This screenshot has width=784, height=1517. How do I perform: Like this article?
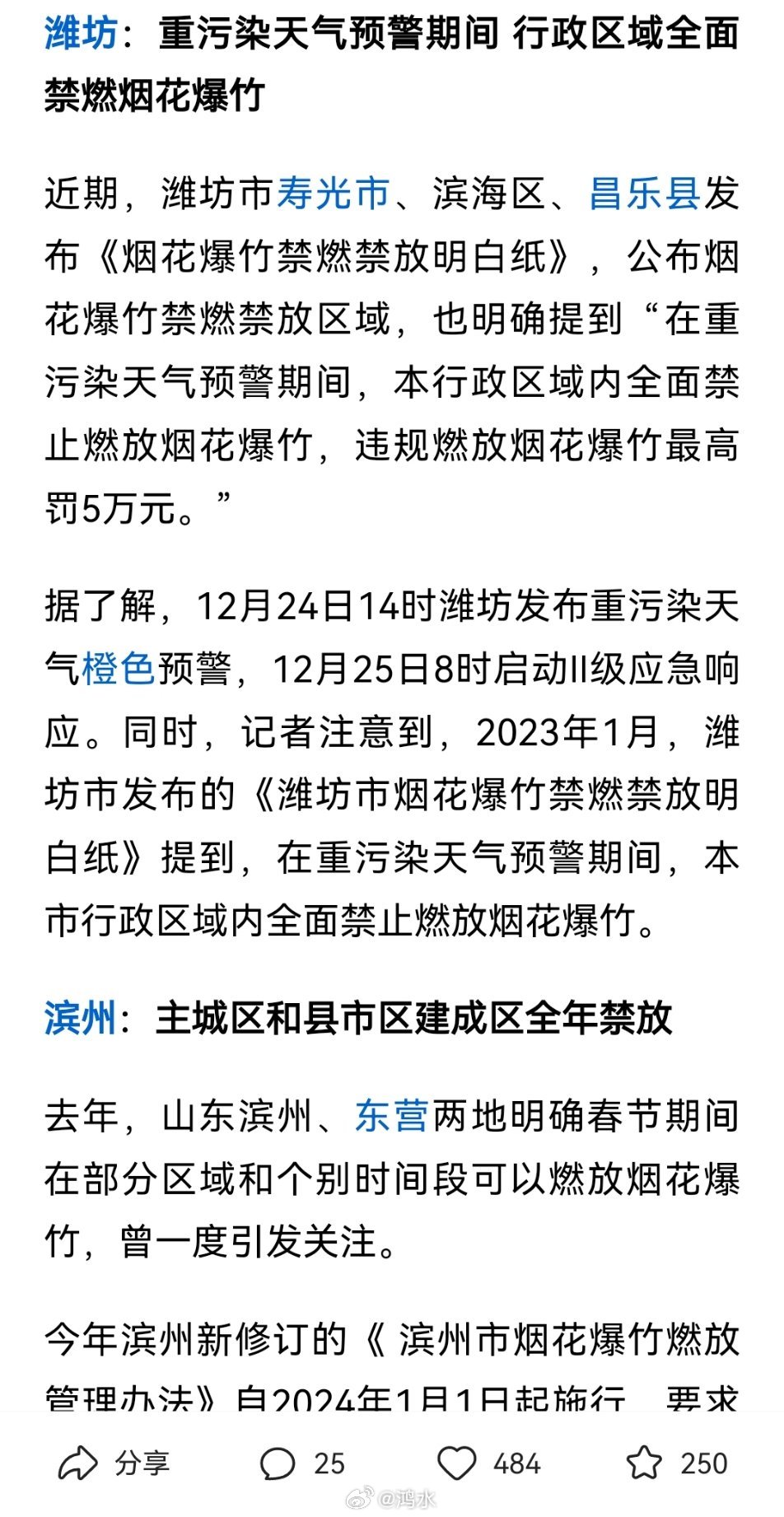(488, 1463)
